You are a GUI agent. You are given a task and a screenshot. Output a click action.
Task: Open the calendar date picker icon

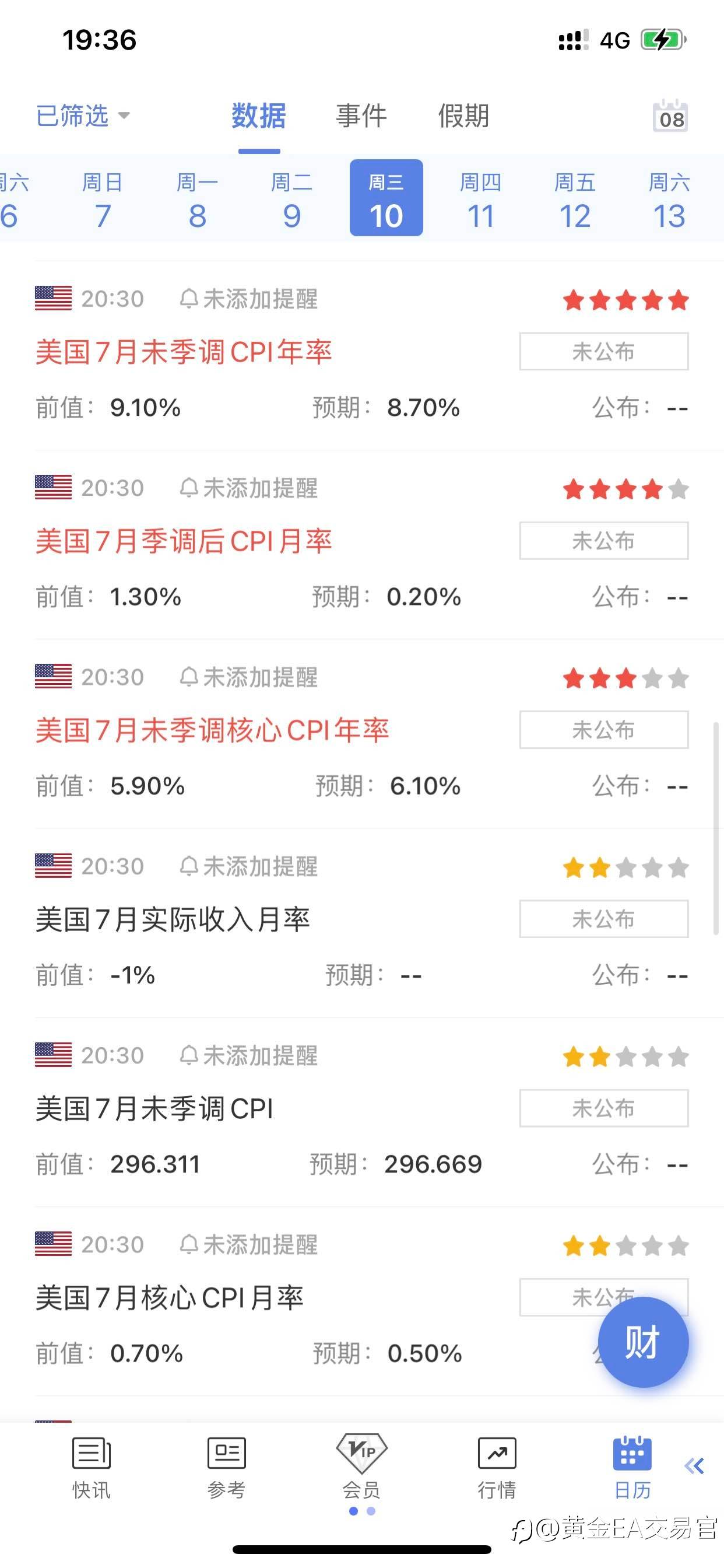point(670,116)
